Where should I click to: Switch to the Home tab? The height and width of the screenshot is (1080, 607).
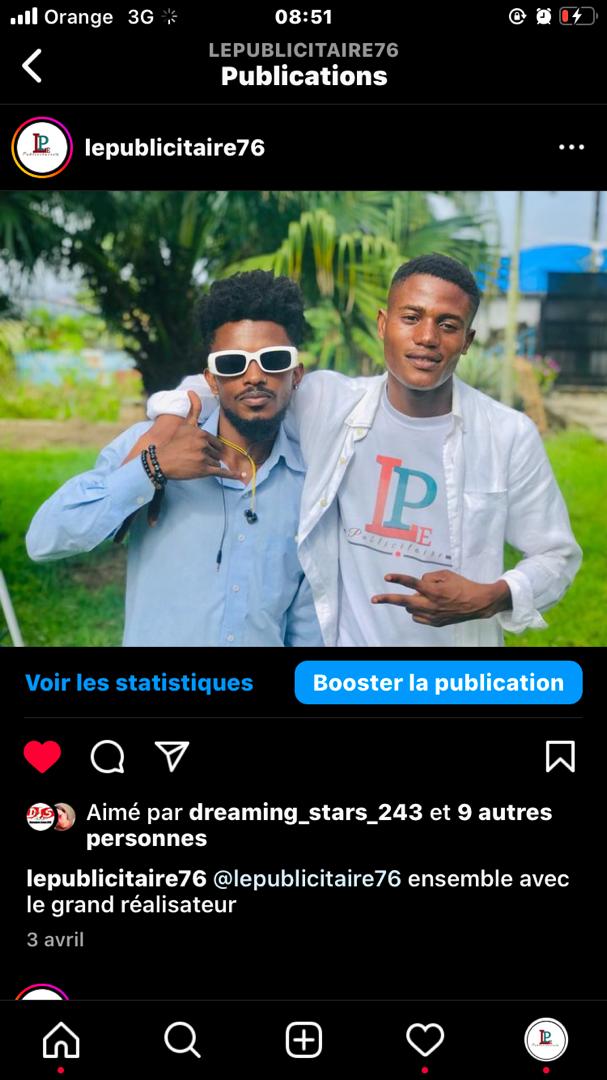pos(61,1041)
